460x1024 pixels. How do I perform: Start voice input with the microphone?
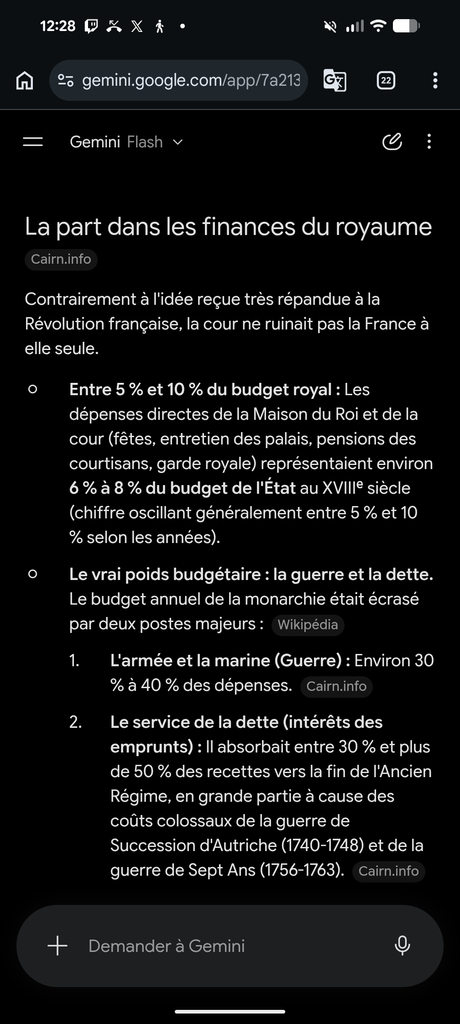(402, 946)
